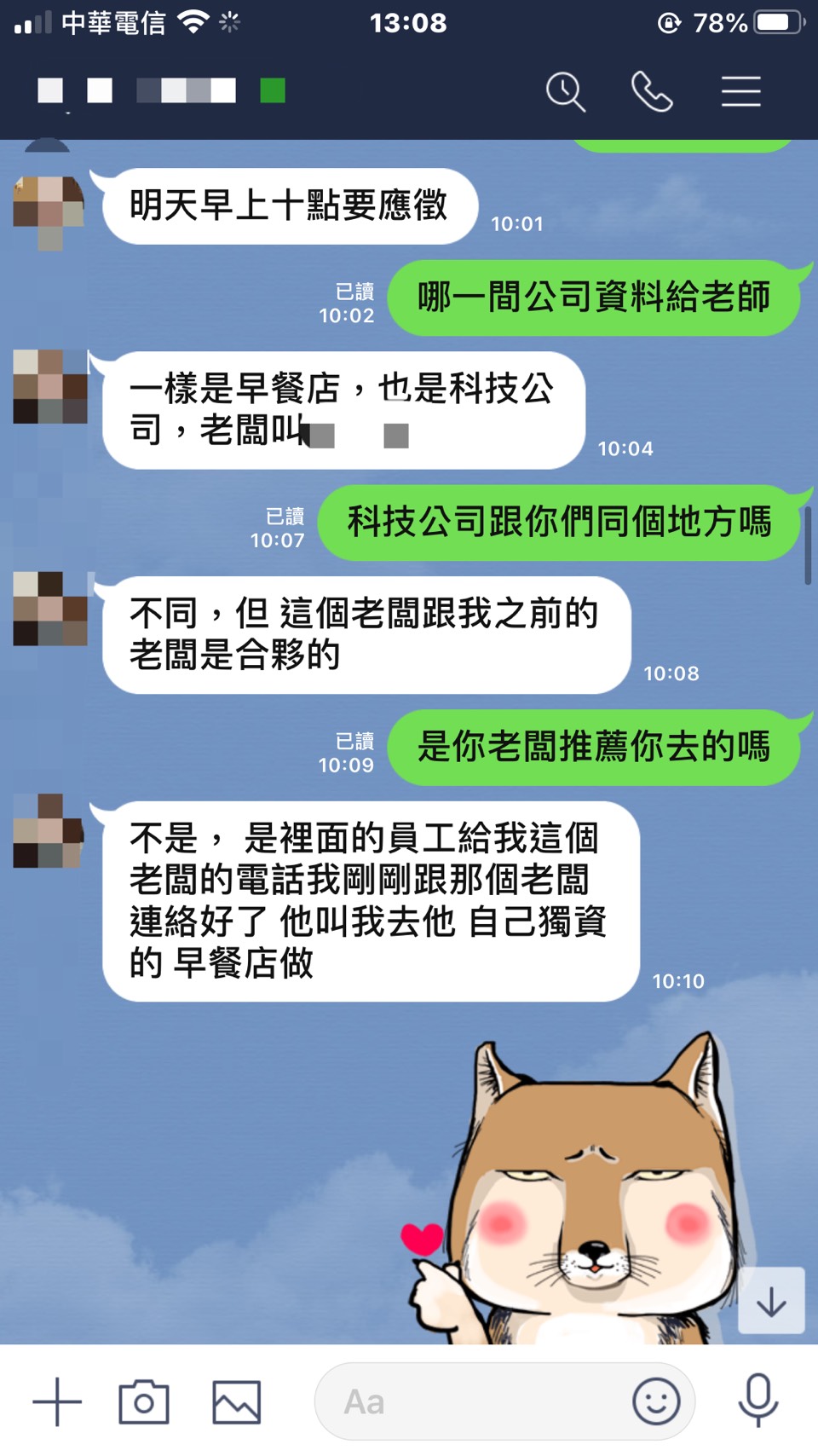Open the camera to take a photo
Image resolution: width=818 pixels, height=1456 pixels.
(144, 1401)
